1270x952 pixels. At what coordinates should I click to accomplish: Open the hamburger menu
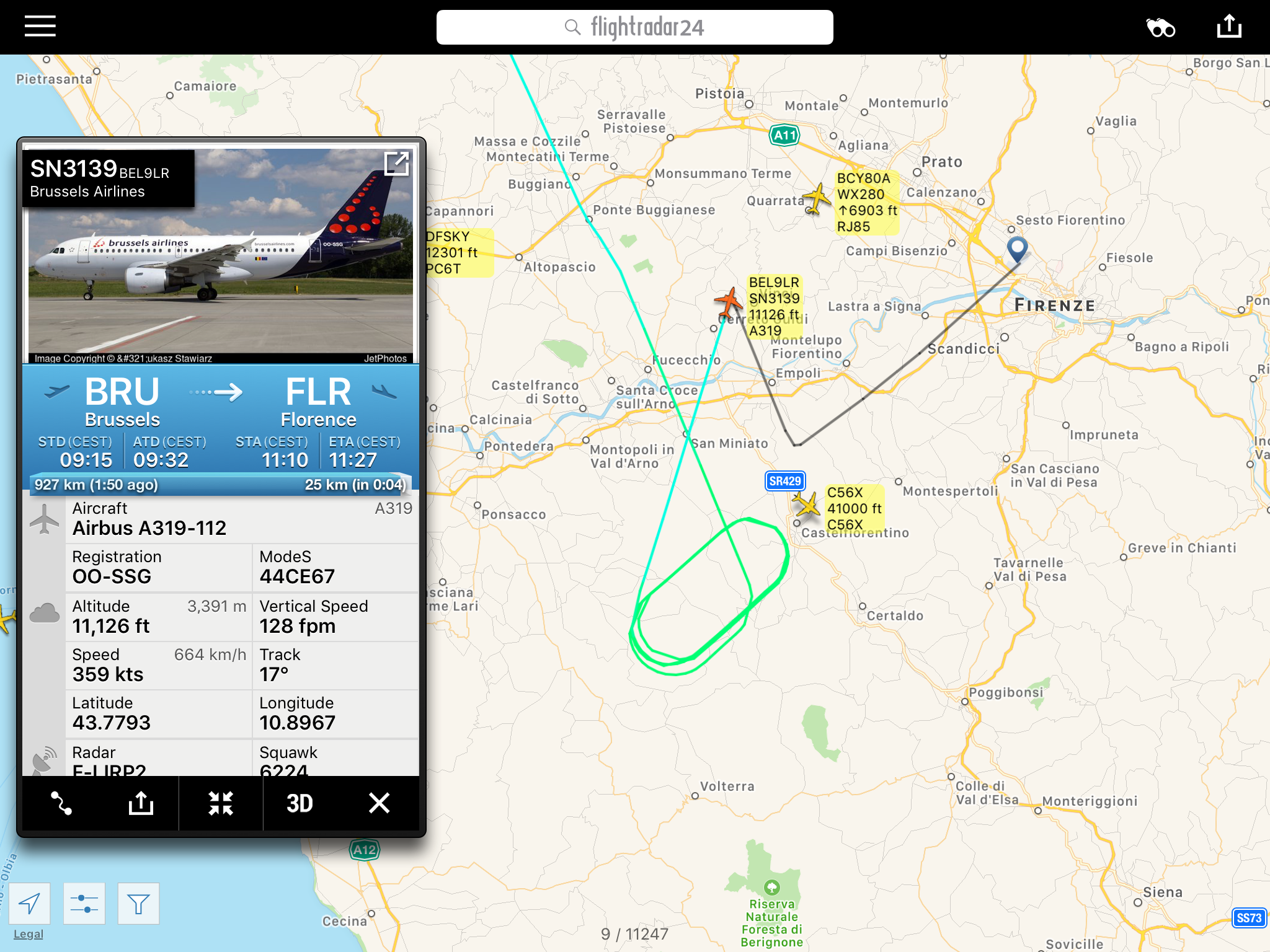tap(40, 27)
